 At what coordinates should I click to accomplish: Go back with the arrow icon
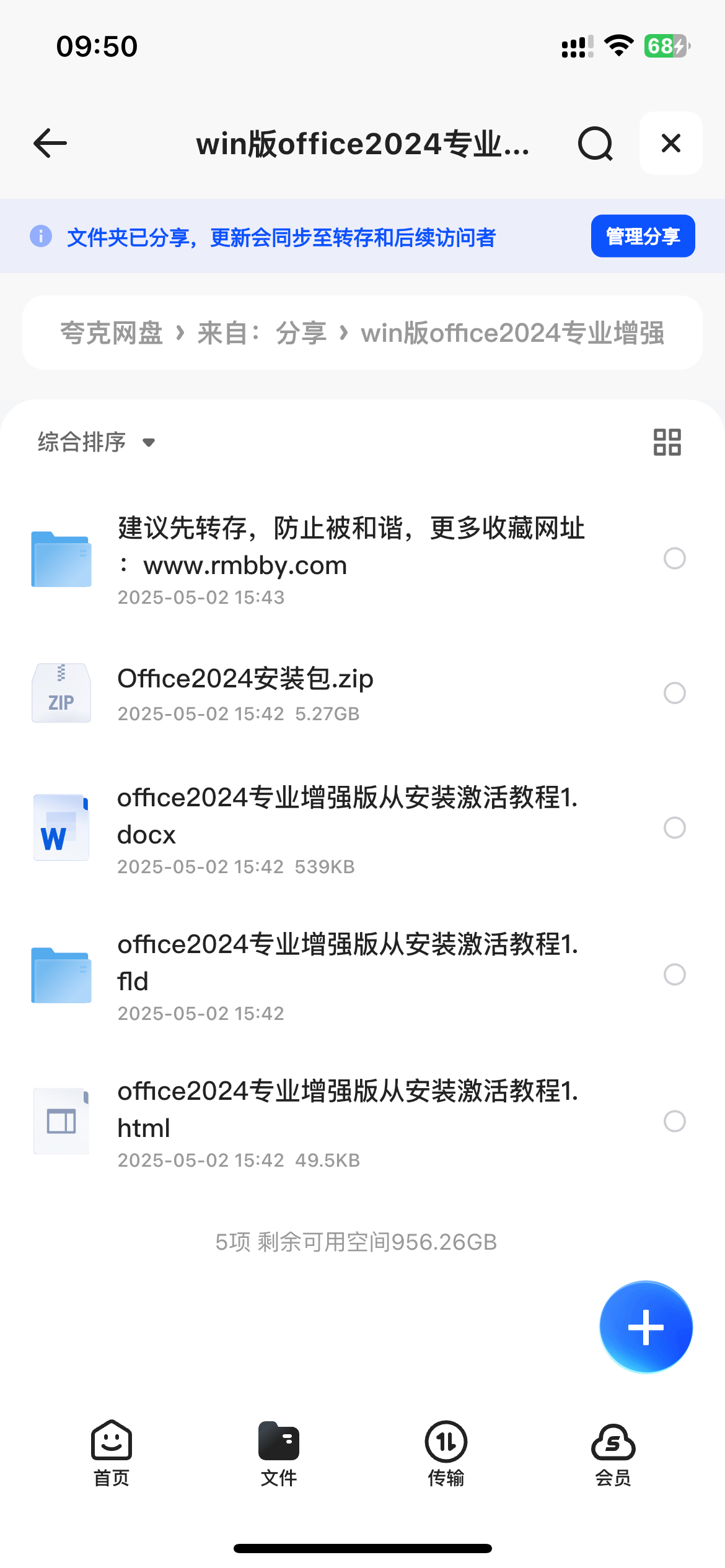click(50, 143)
